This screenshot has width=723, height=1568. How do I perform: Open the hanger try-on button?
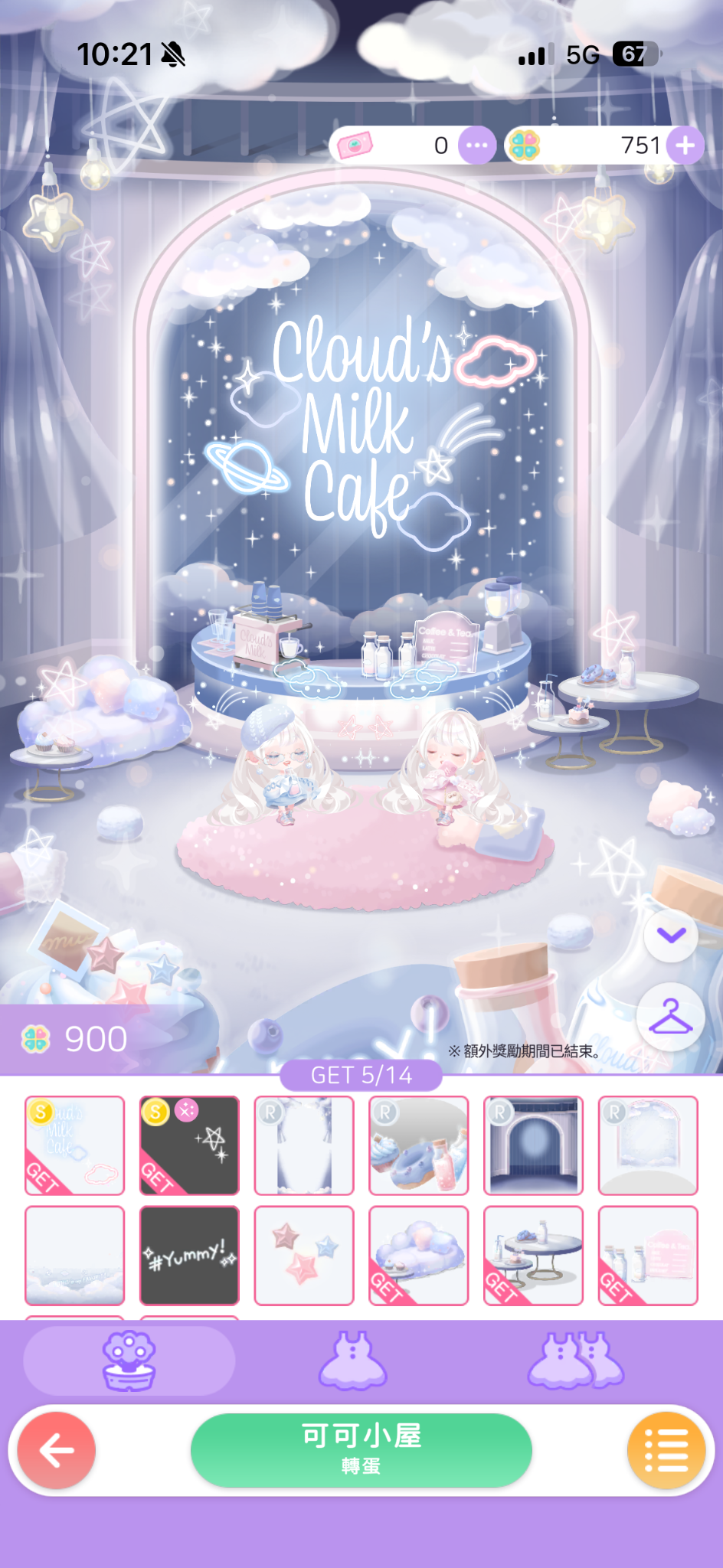coord(671,1017)
